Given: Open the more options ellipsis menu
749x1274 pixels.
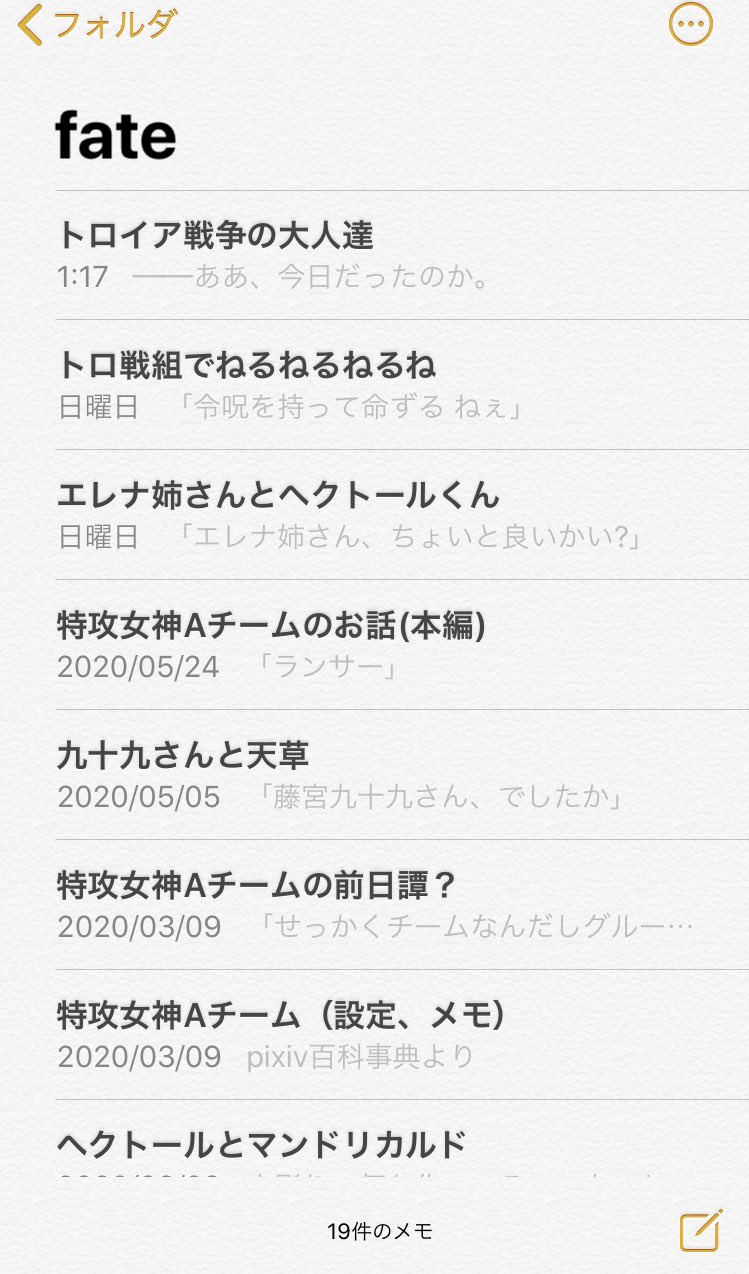Looking at the screenshot, I should (x=690, y=25).
